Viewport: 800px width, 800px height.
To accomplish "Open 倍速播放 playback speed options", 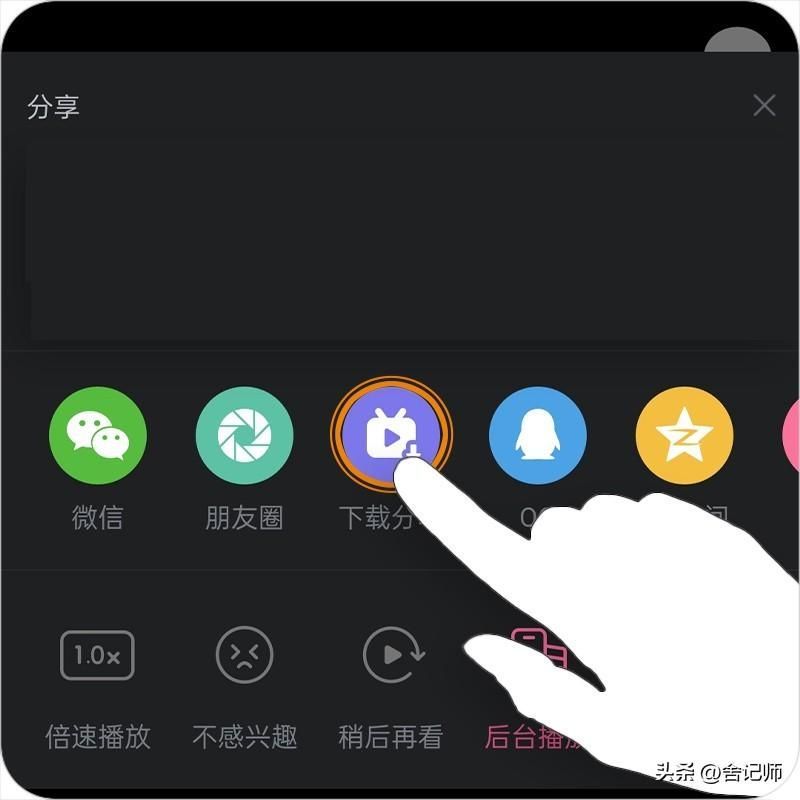I will tap(98, 656).
